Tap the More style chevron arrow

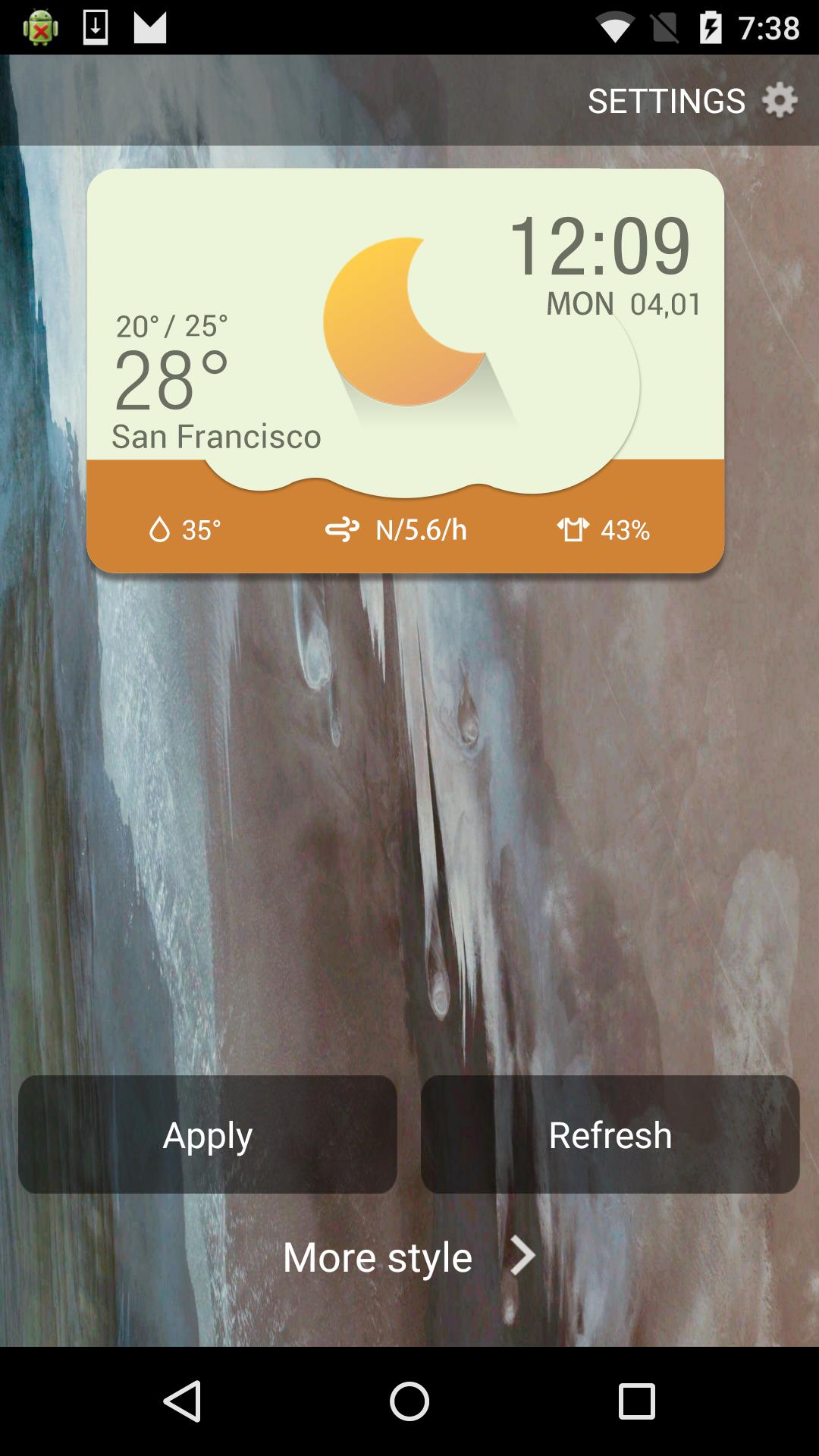[522, 1257]
